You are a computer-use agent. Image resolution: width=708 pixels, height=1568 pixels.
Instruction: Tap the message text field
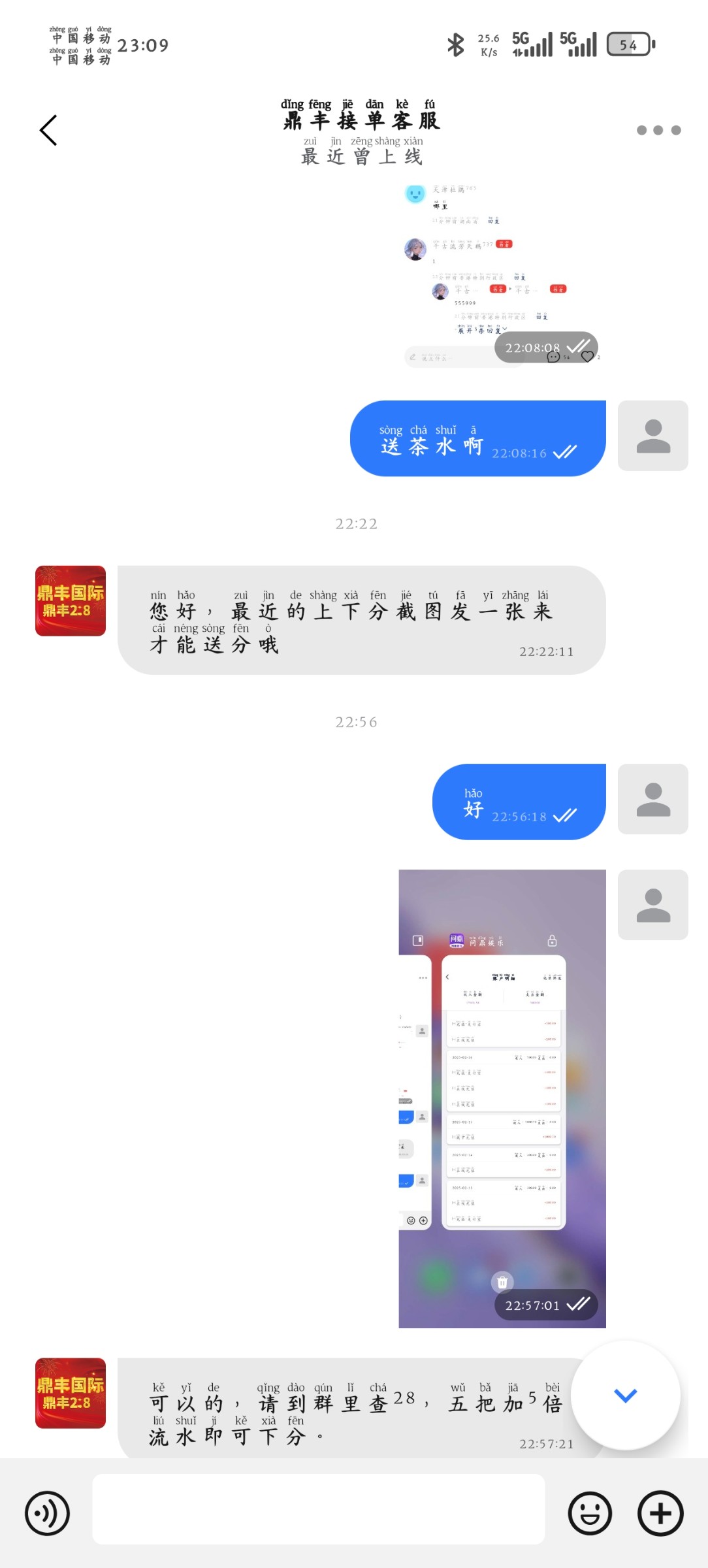(x=319, y=1509)
